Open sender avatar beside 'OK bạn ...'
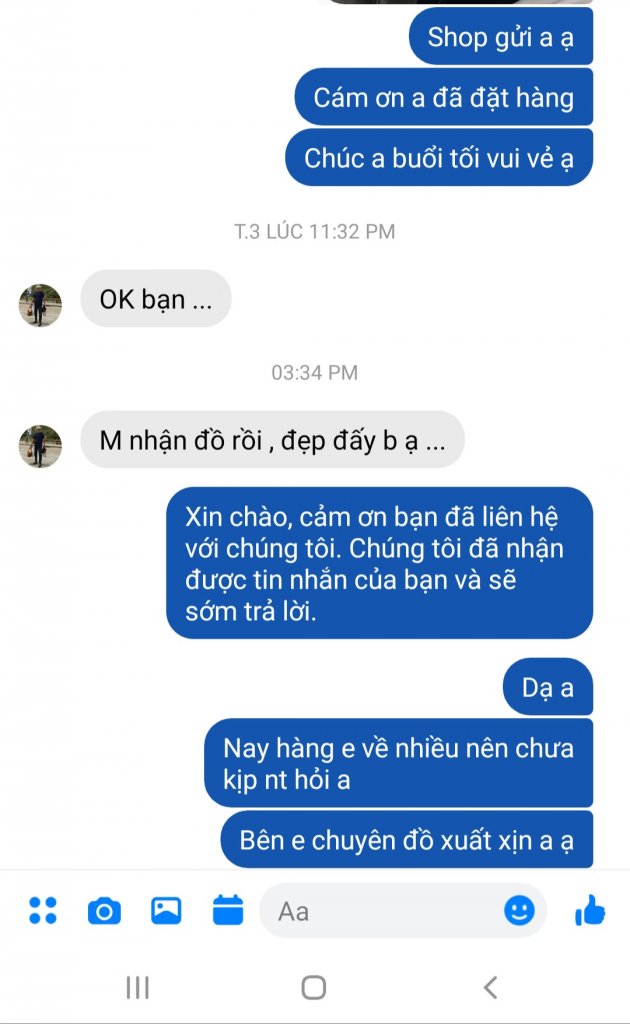This screenshot has height=1024, width=630. (x=40, y=305)
